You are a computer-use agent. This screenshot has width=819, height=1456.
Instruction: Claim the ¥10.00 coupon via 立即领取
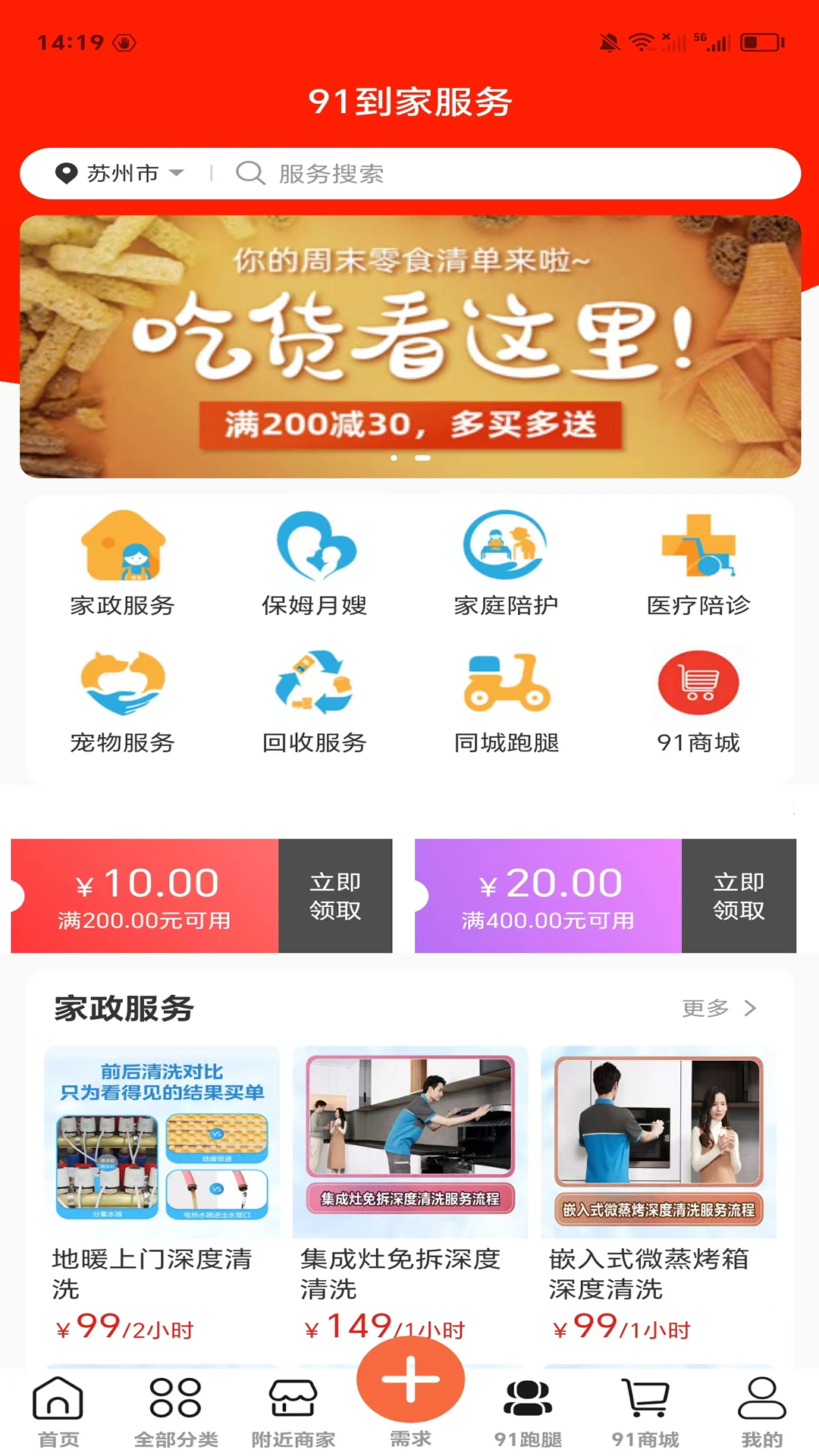336,896
